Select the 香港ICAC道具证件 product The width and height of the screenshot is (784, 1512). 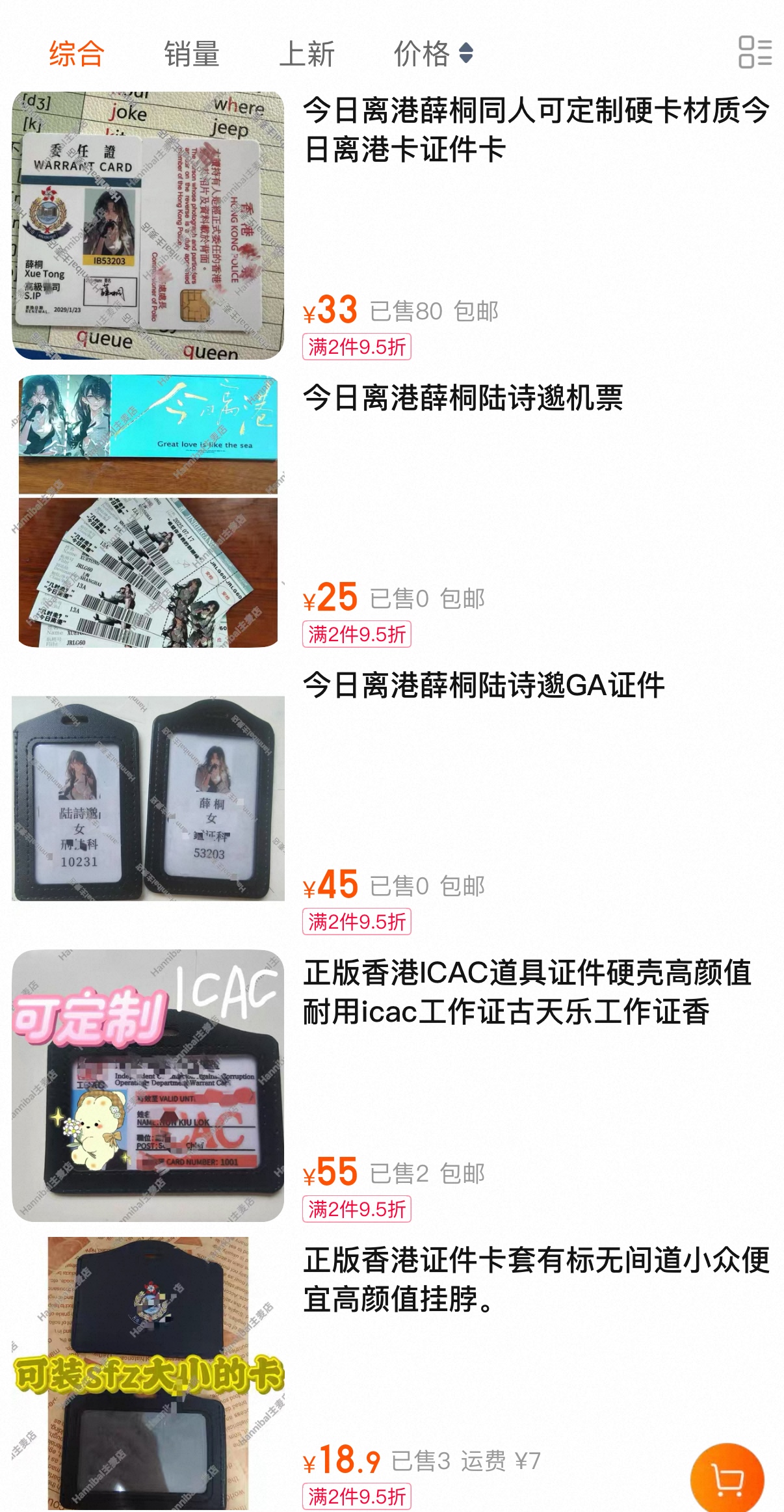[527, 992]
